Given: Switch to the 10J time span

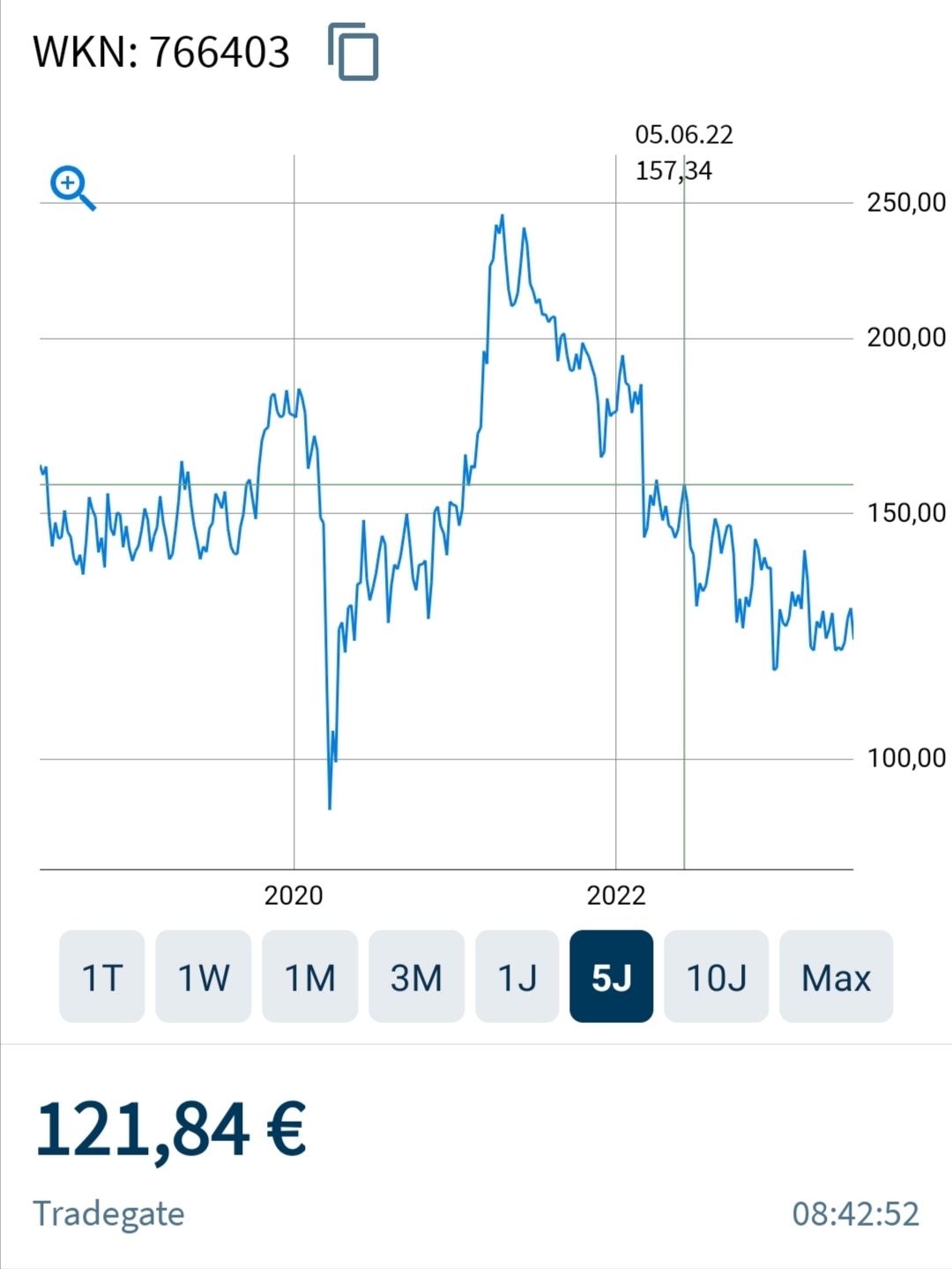Looking at the screenshot, I should point(716,976).
